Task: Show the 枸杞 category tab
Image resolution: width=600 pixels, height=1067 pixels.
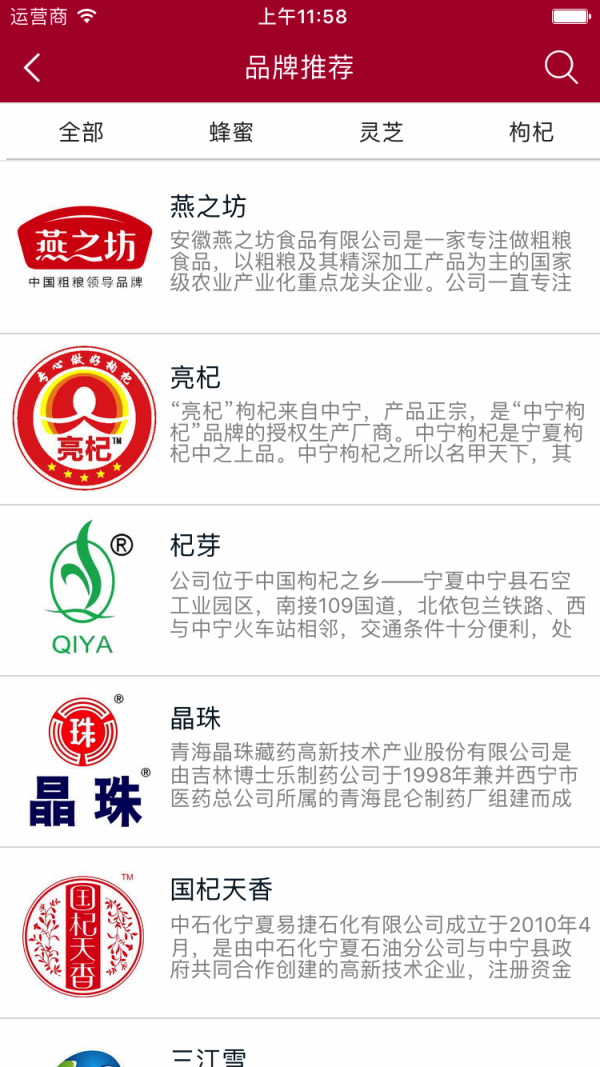Action: point(531,132)
